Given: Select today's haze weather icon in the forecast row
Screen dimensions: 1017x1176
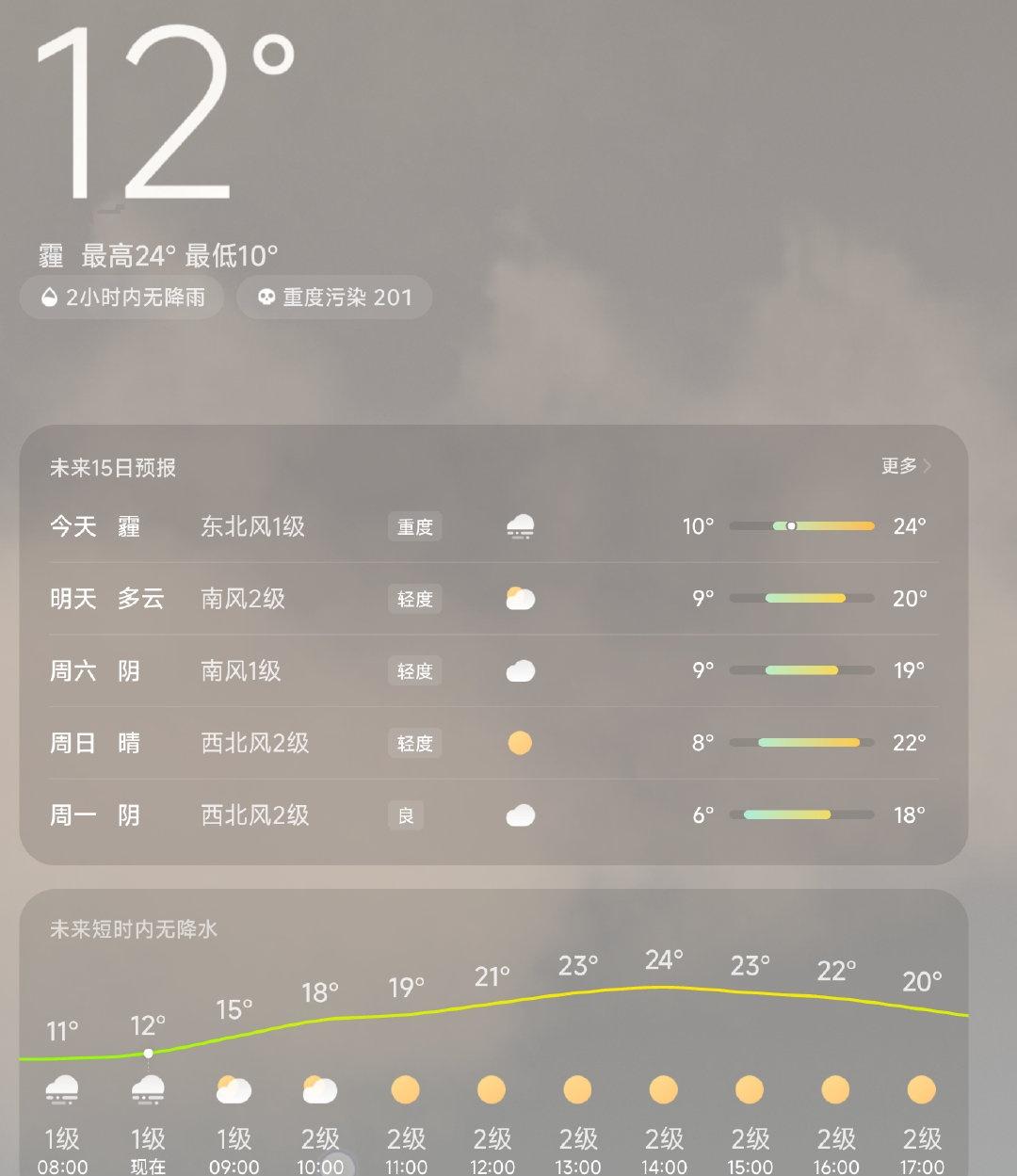Looking at the screenshot, I should (519, 526).
